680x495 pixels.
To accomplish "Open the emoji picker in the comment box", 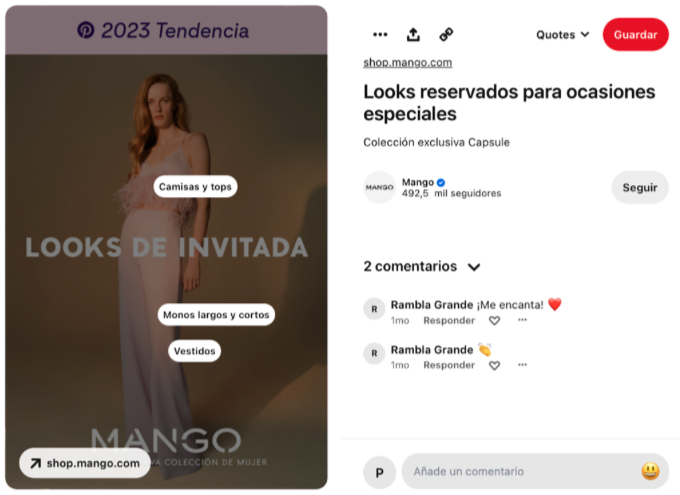I will (650, 471).
